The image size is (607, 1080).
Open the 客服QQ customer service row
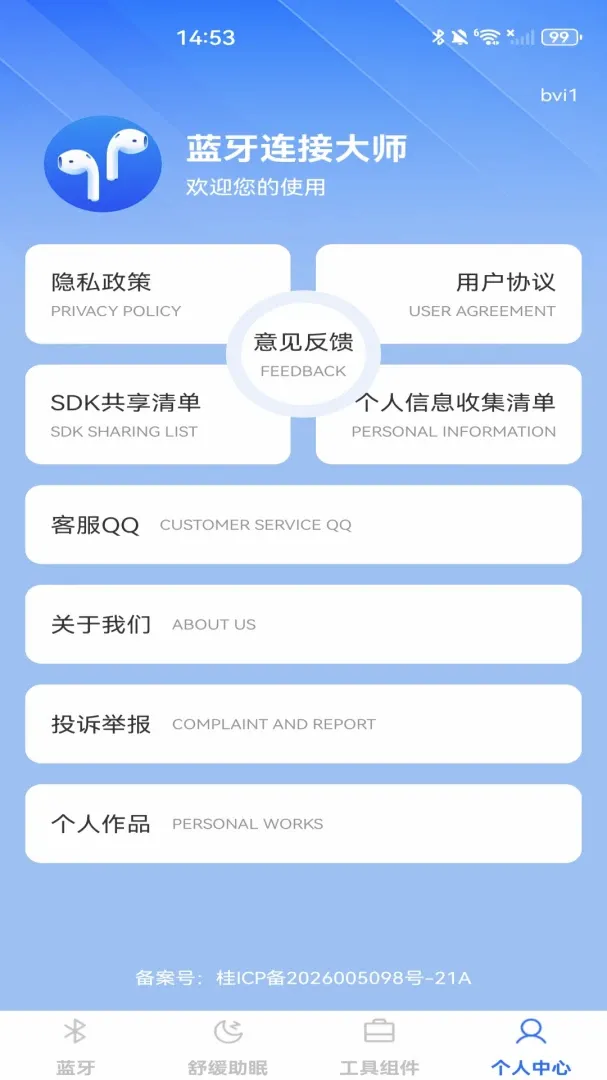pos(303,525)
